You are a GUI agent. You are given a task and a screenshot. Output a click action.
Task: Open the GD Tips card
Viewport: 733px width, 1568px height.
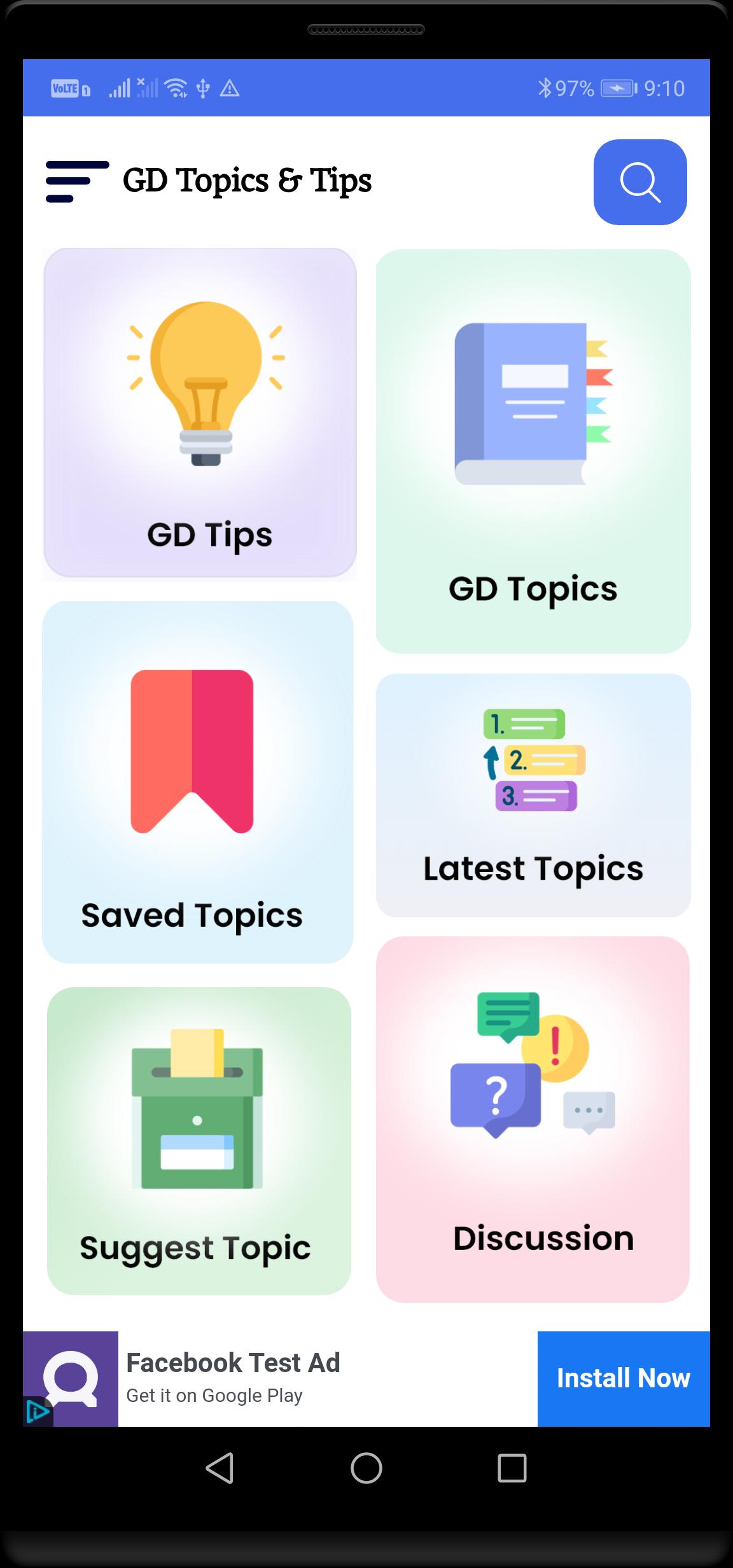pos(200,413)
